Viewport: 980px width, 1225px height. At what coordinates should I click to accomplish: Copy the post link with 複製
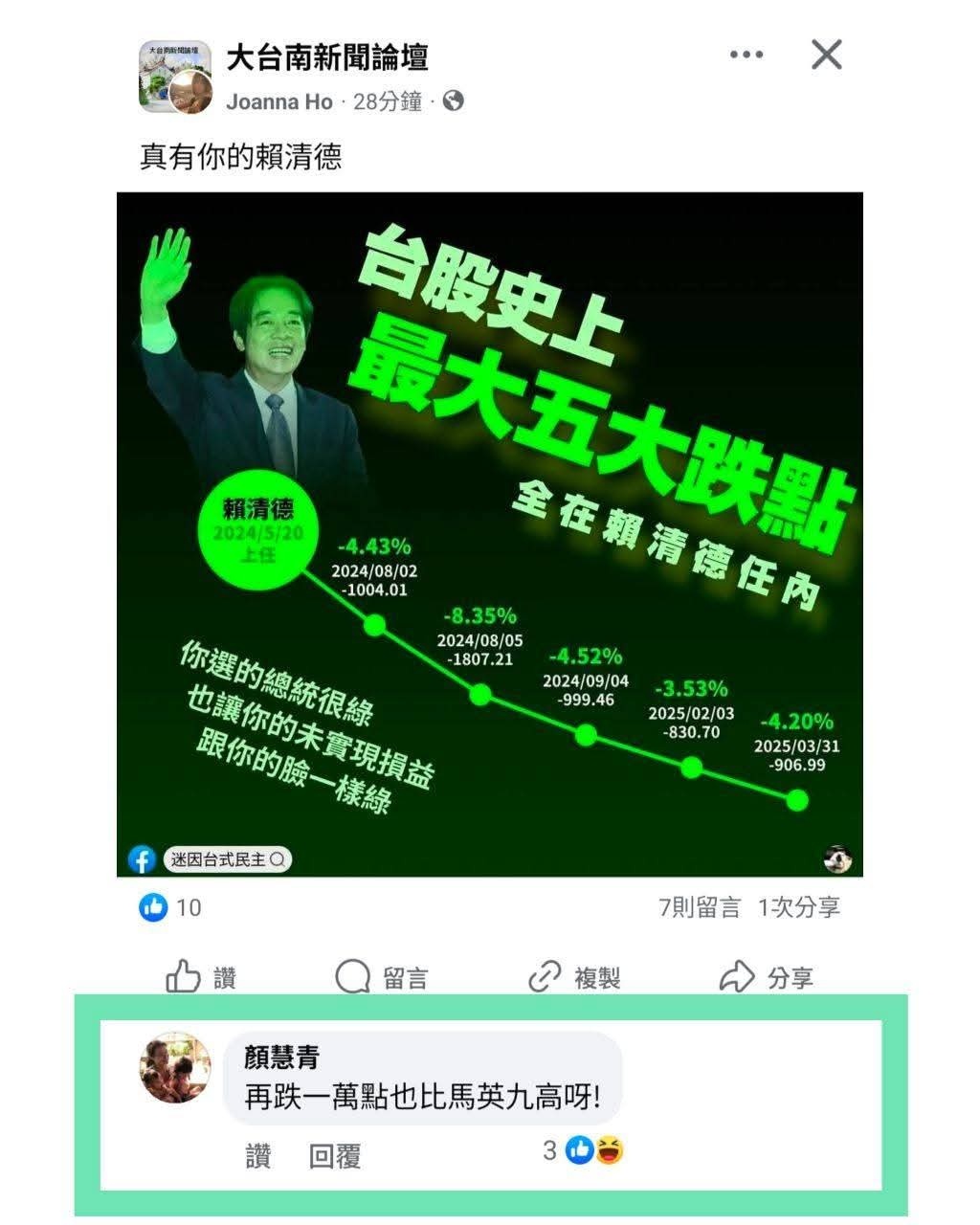[x=574, y=977]
